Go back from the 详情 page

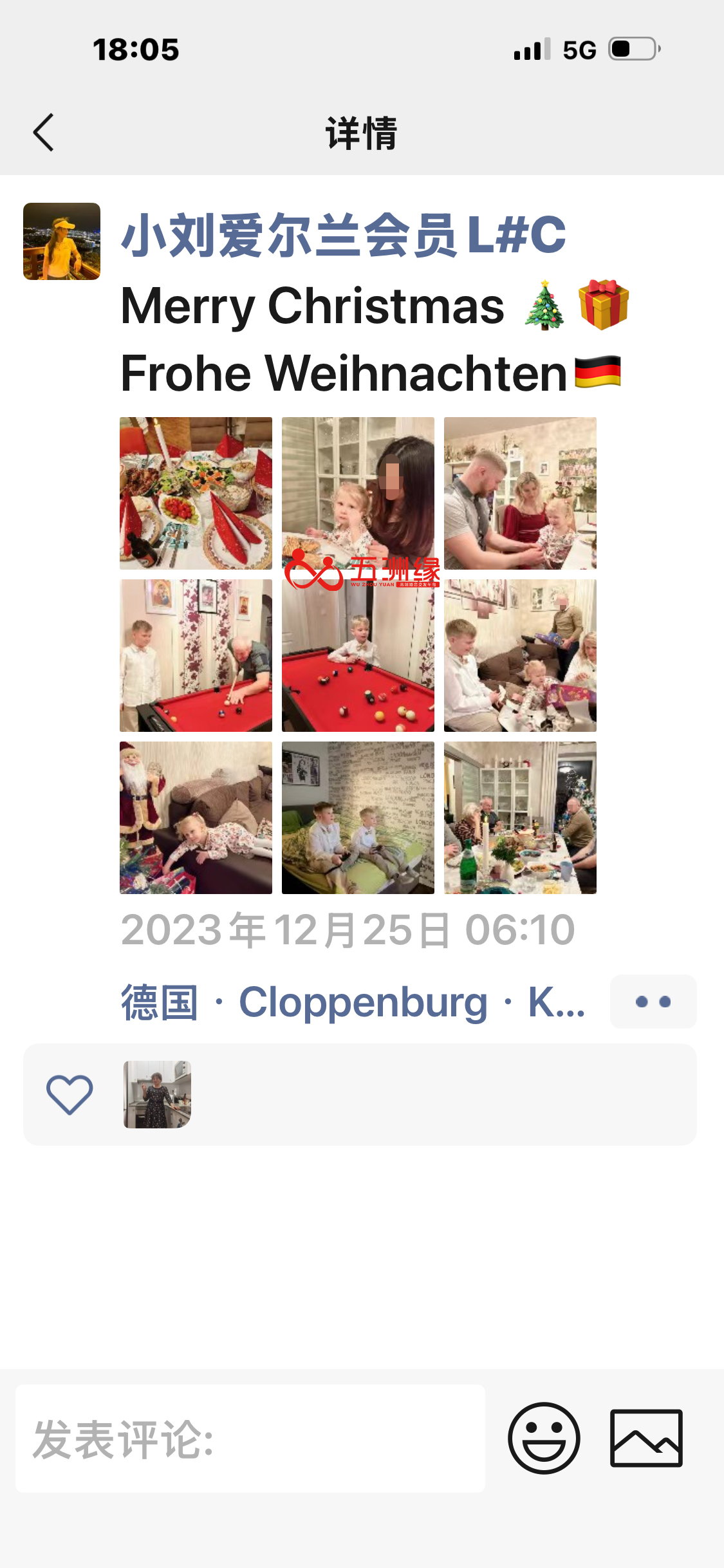[44, 133]
